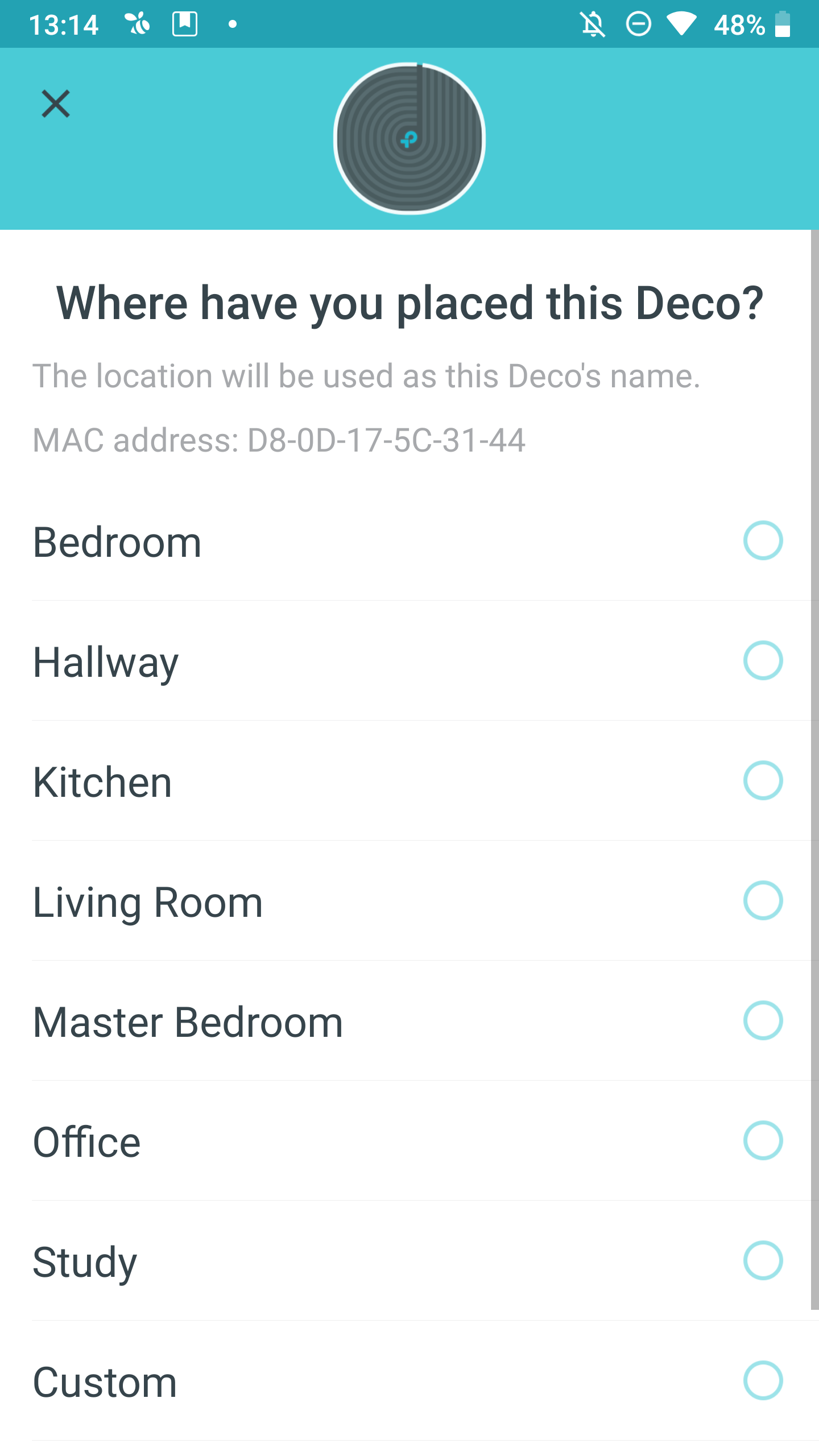Screen dimensions: 819x1456
Task: Choose Custom to enter your own name
Action: pos(409,1381)
